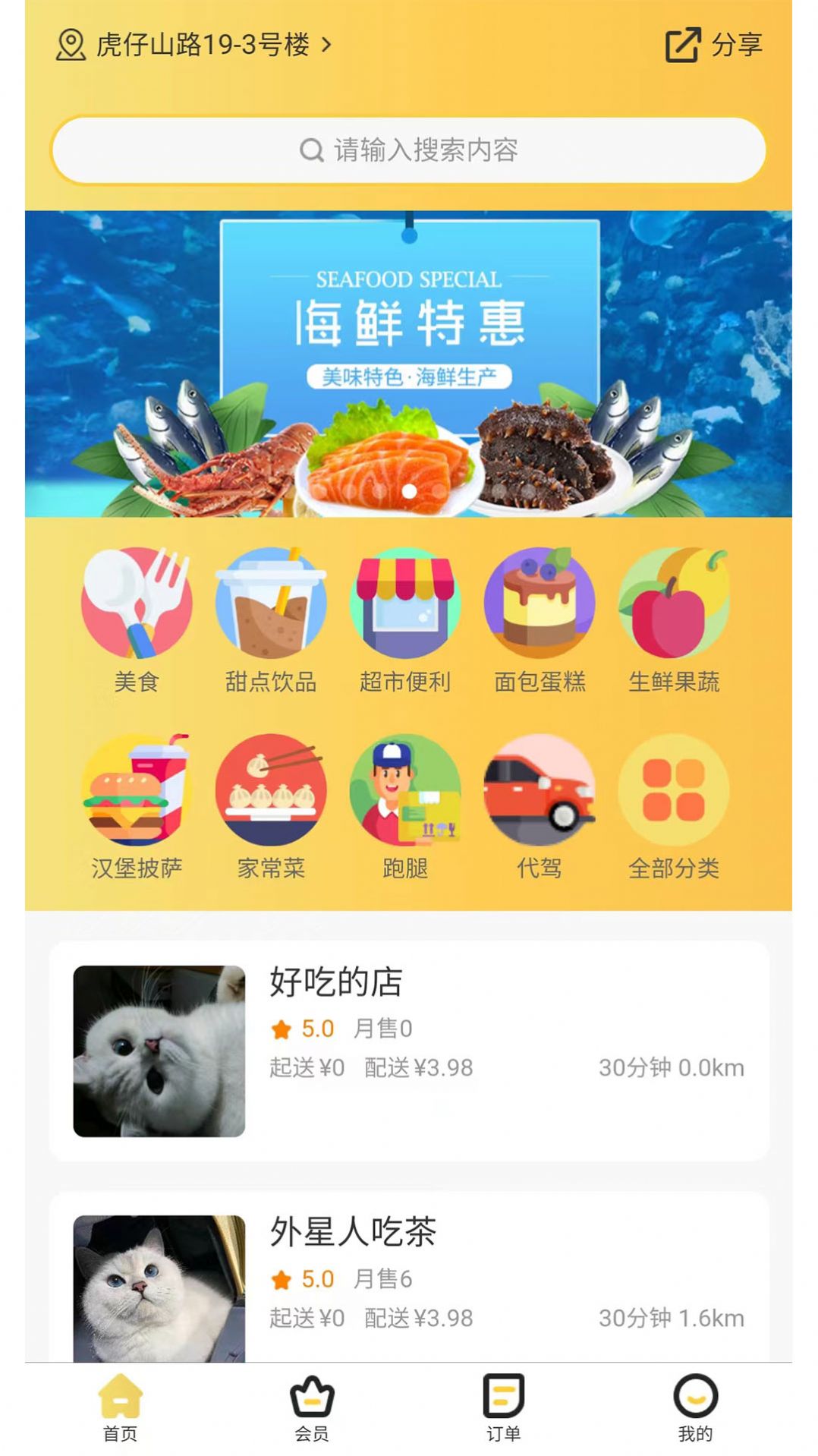Open 面包蛋糕 category
The image size is (818, 1456).
540,619
